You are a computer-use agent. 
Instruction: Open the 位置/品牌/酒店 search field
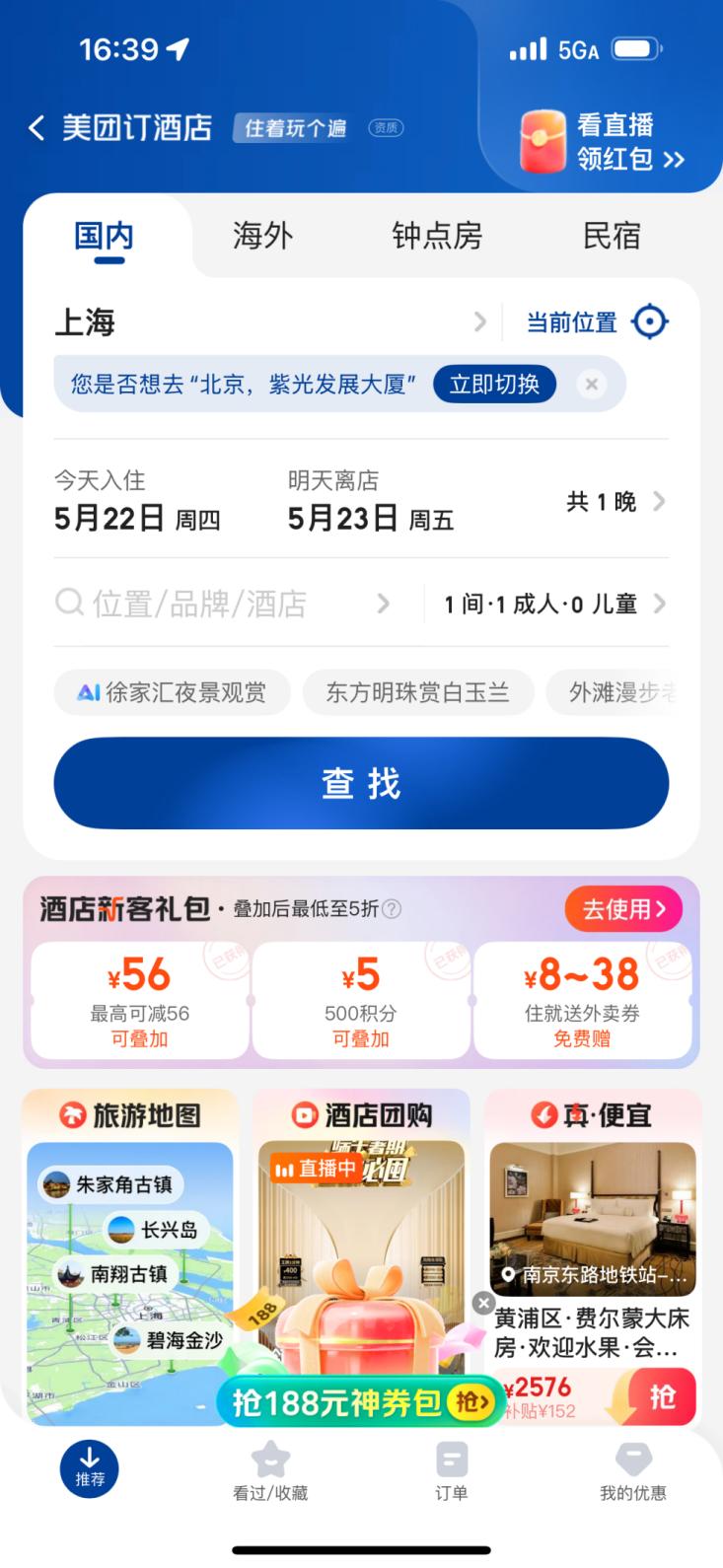pyautogui.click(x=222, y=604)
